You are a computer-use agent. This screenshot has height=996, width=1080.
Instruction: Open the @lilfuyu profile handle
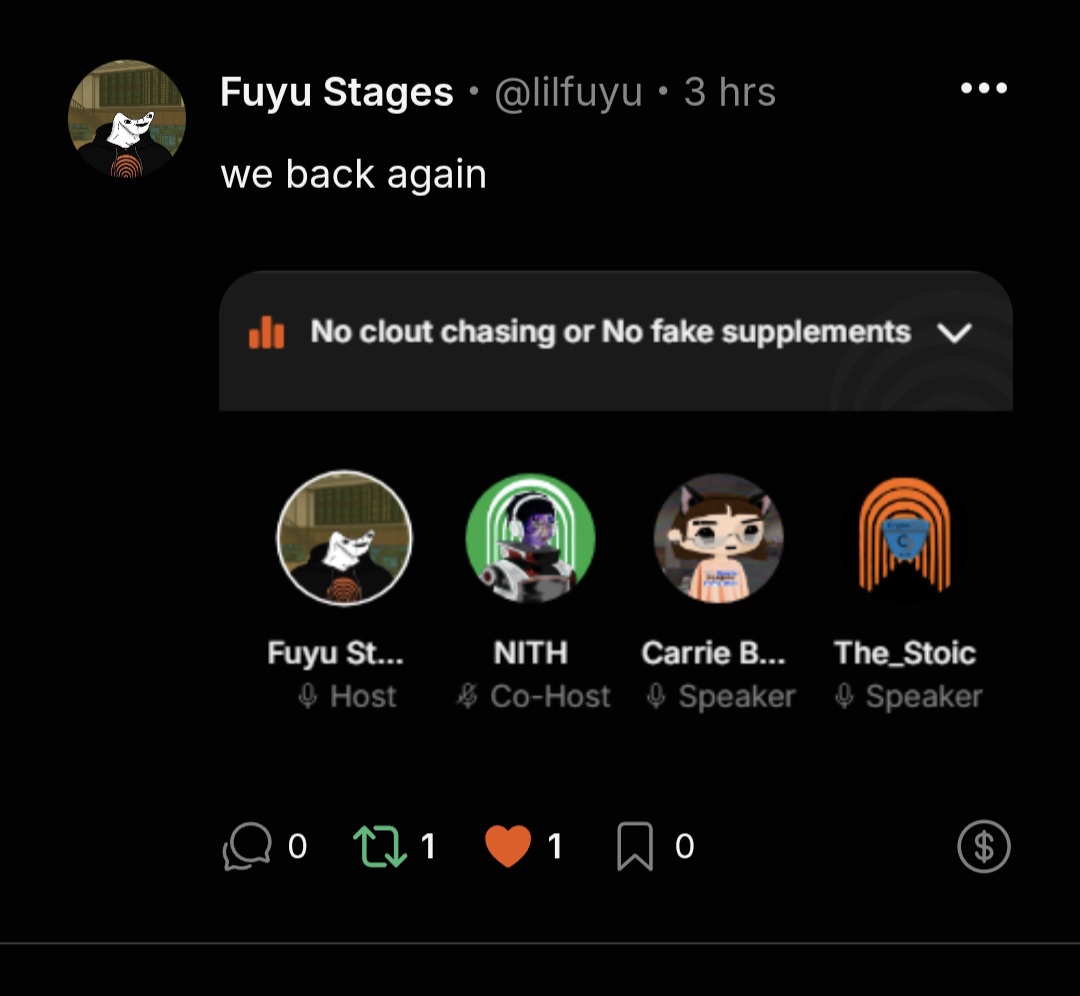568,93
